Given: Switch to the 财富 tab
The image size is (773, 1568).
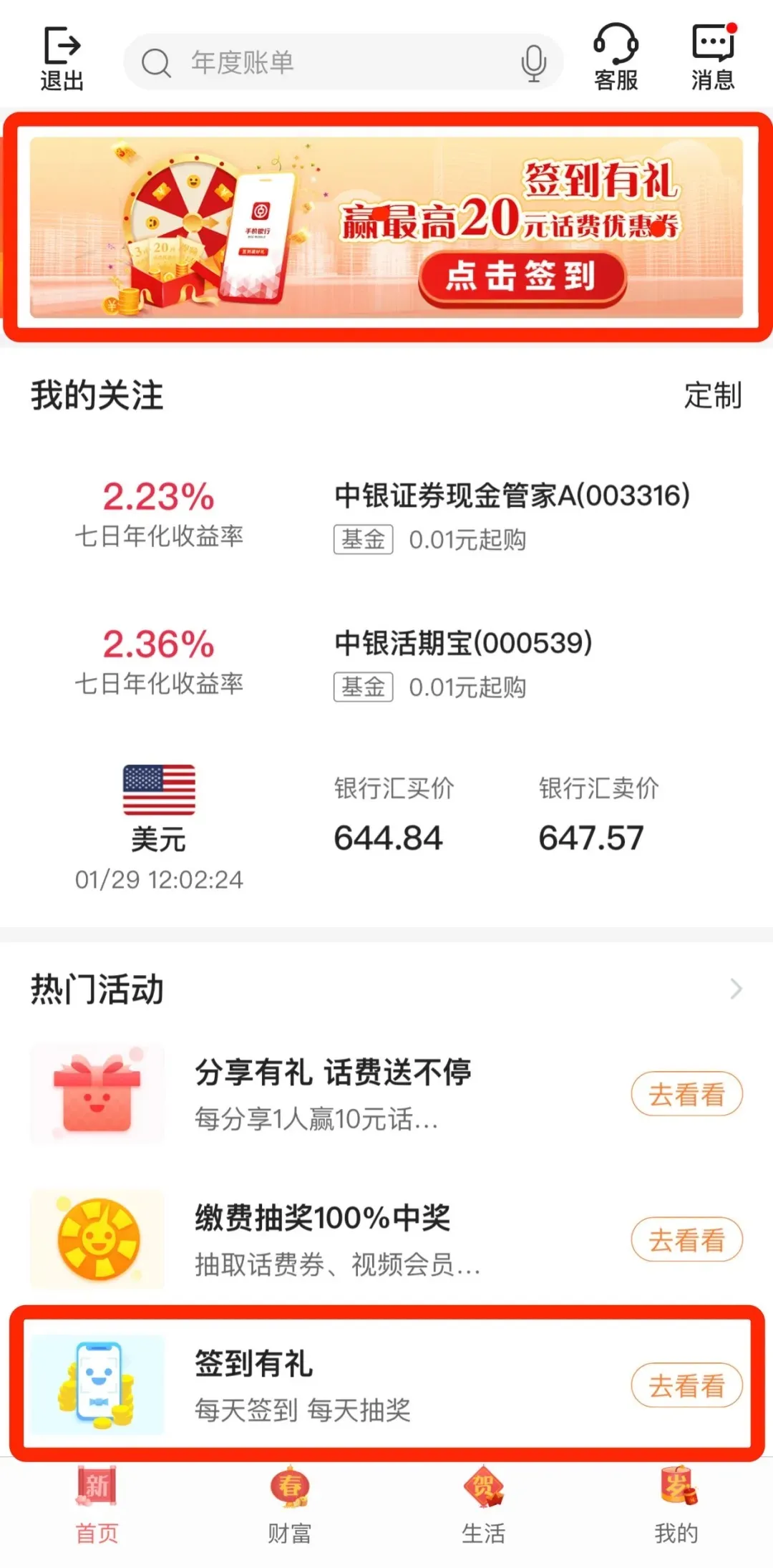Looking at the screenshot, I should coord(290,1505).
